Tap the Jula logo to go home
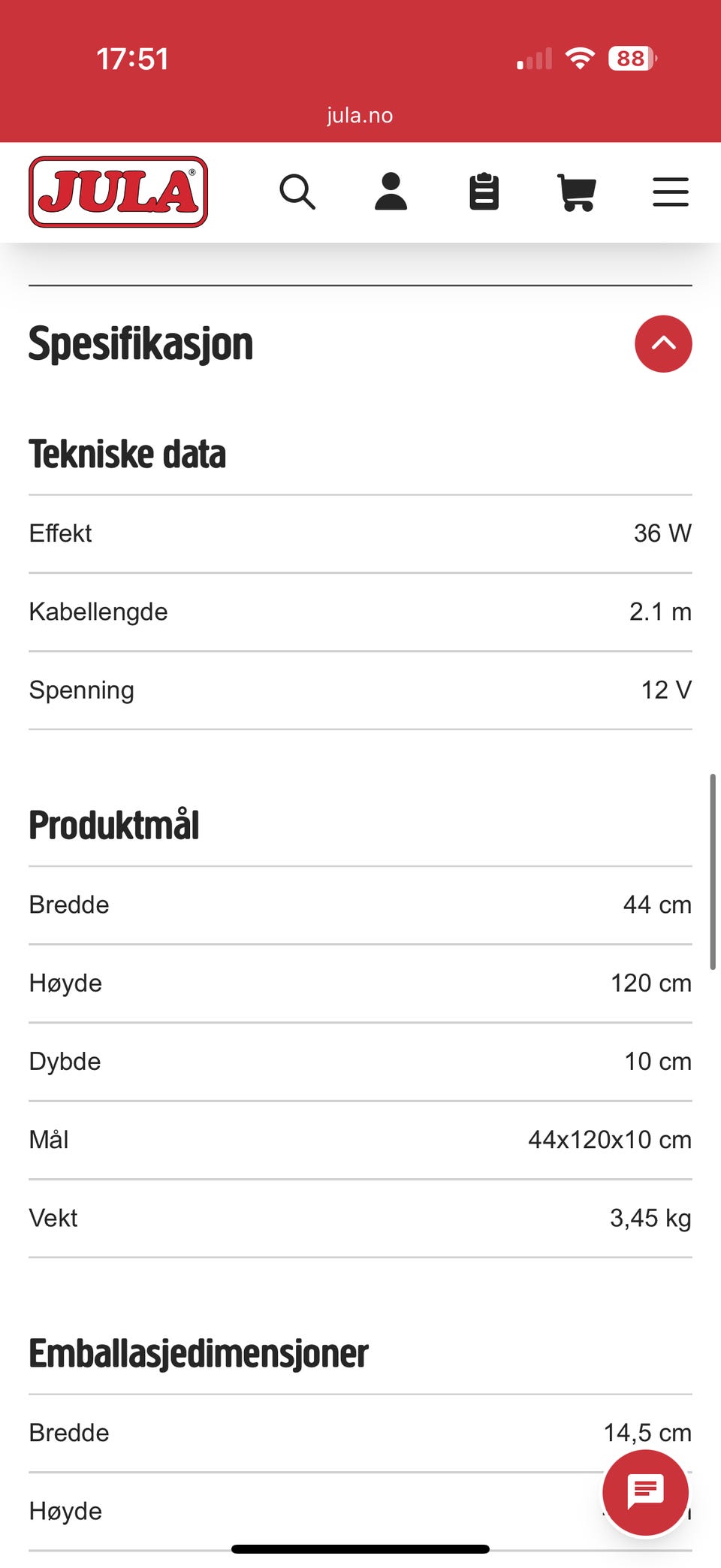Image resolution: width=721 pixels, height=1568 pixels. click(119, 192)
